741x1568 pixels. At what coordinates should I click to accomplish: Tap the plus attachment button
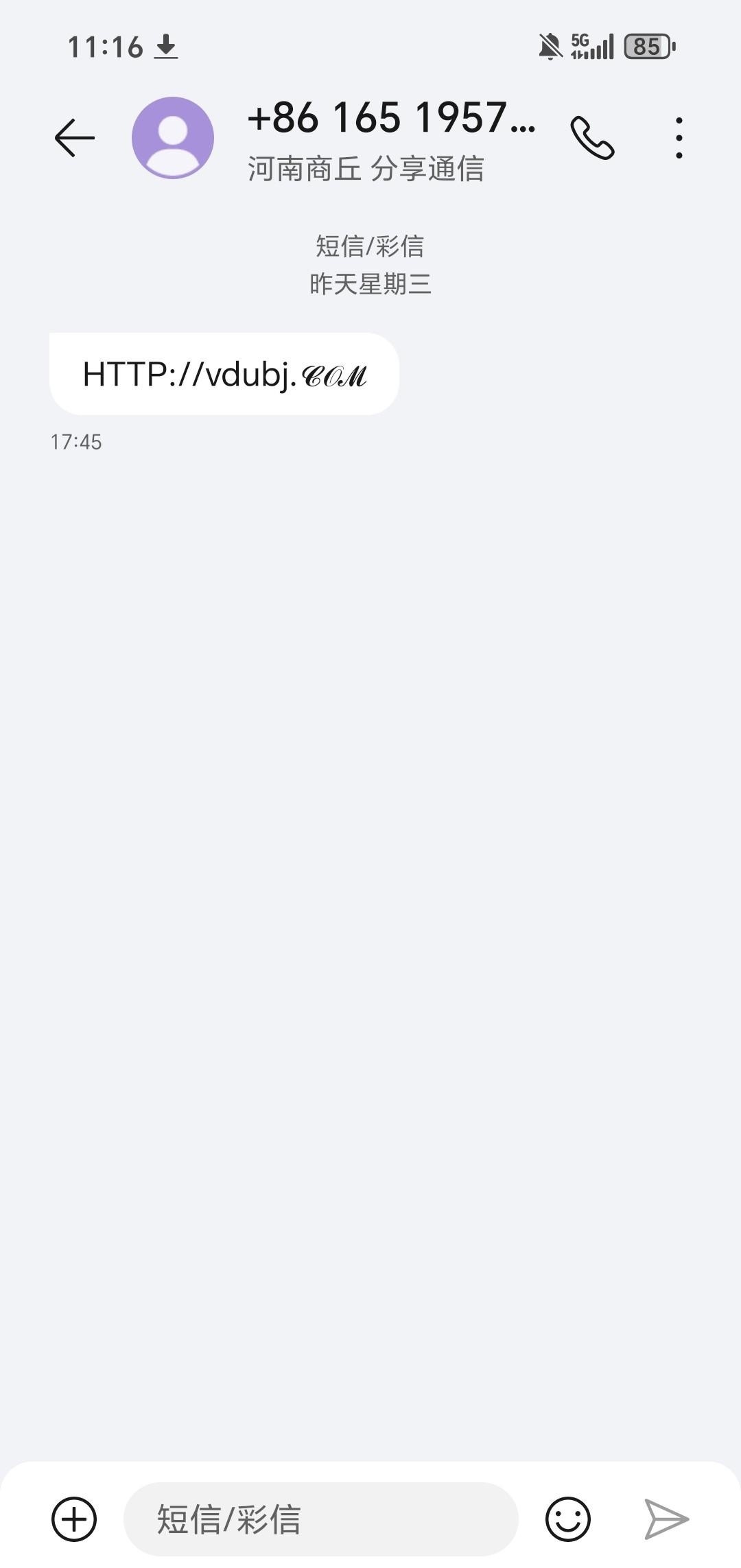pos(74,1519)
